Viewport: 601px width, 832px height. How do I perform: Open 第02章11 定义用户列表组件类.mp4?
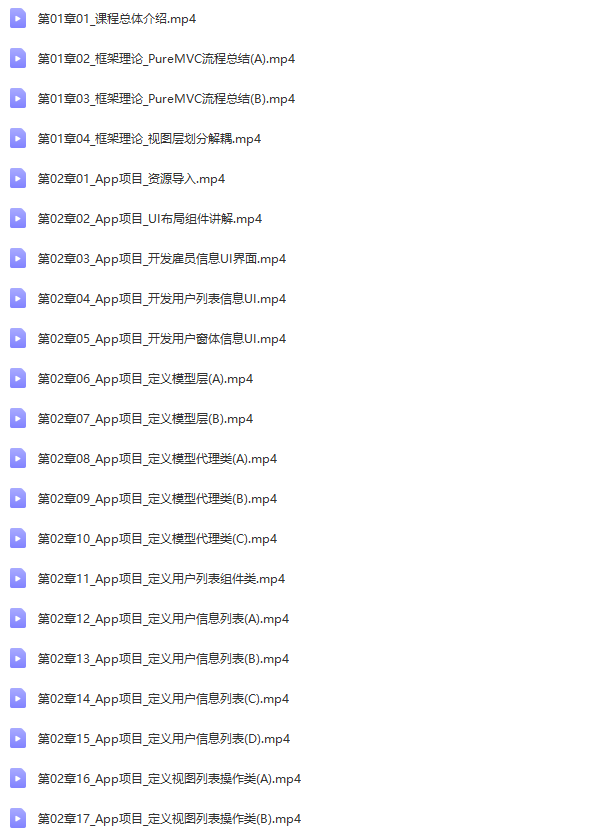161,579
